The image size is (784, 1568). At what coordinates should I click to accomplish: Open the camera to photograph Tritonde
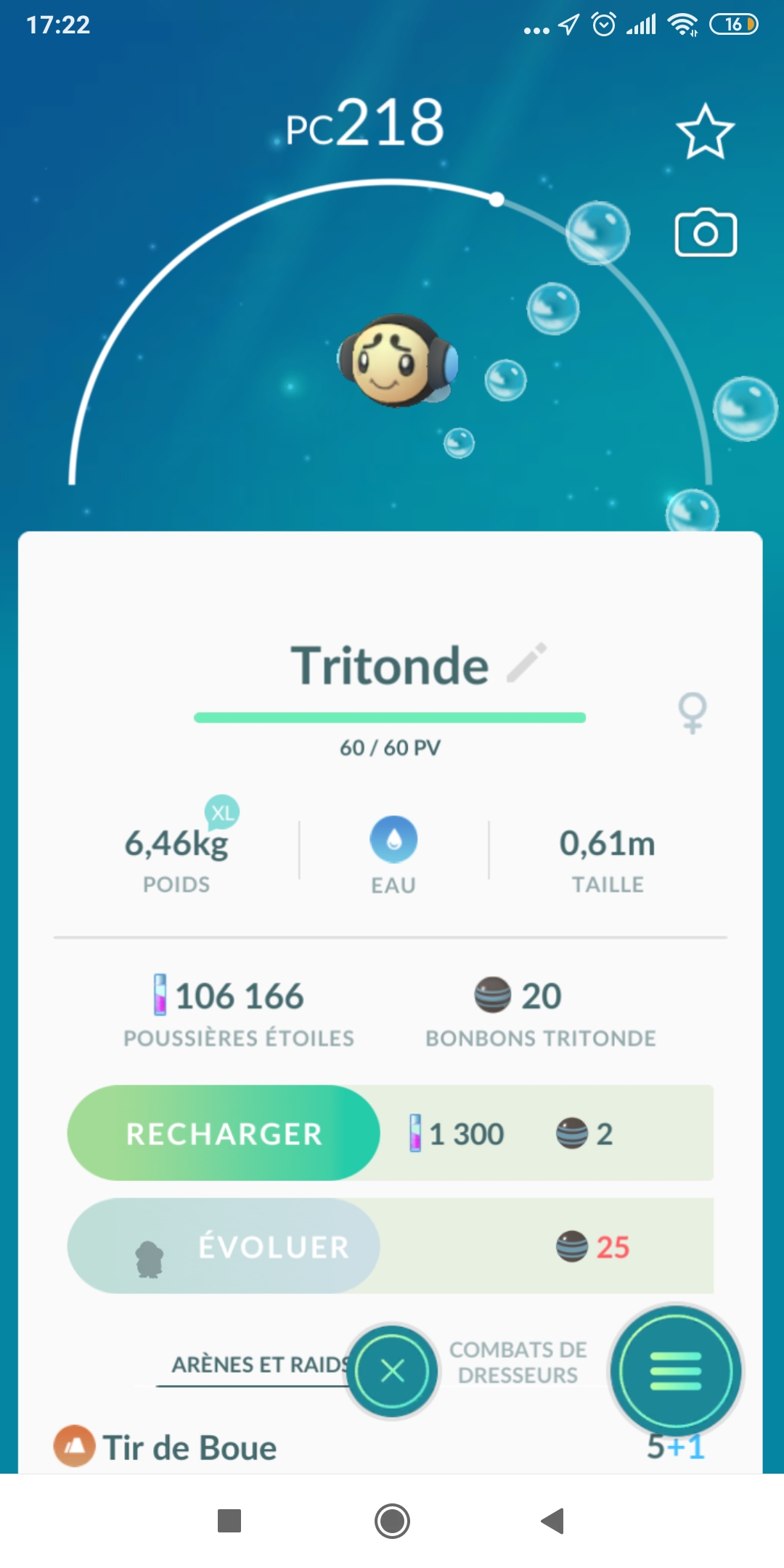point(706,233)
